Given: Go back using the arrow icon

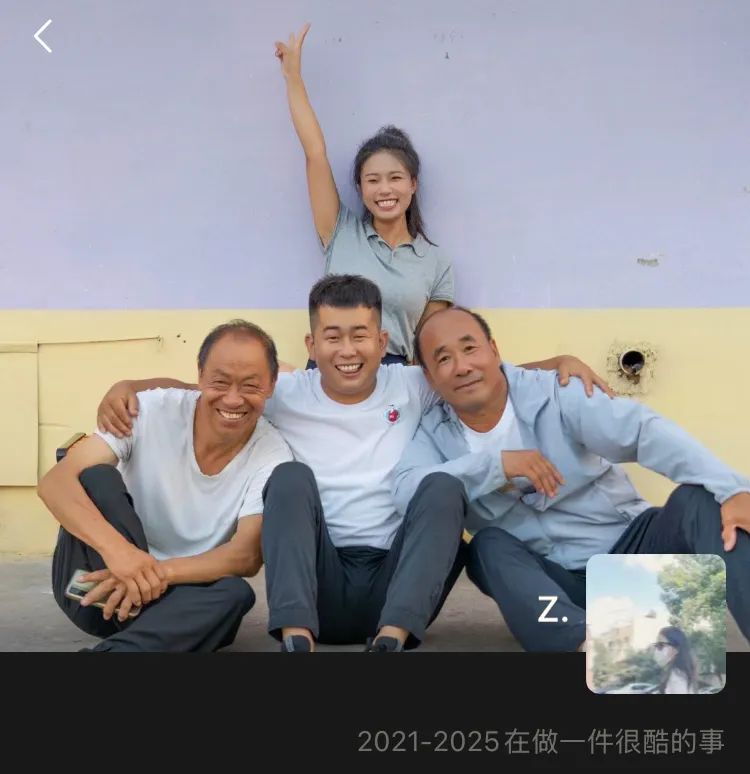Looking at the screenshot, I should point(42,37).
